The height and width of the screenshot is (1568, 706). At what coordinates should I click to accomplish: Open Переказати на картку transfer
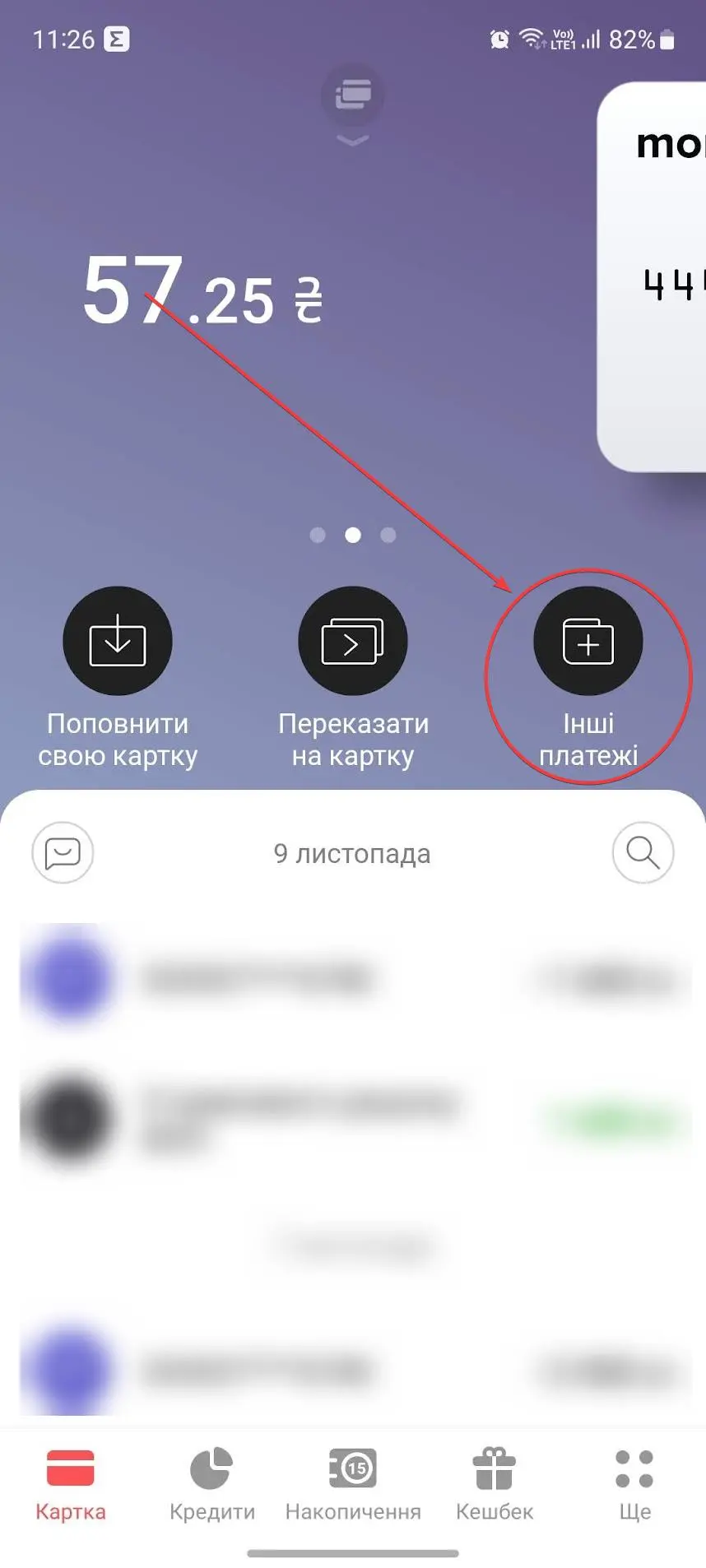[353, 641]
